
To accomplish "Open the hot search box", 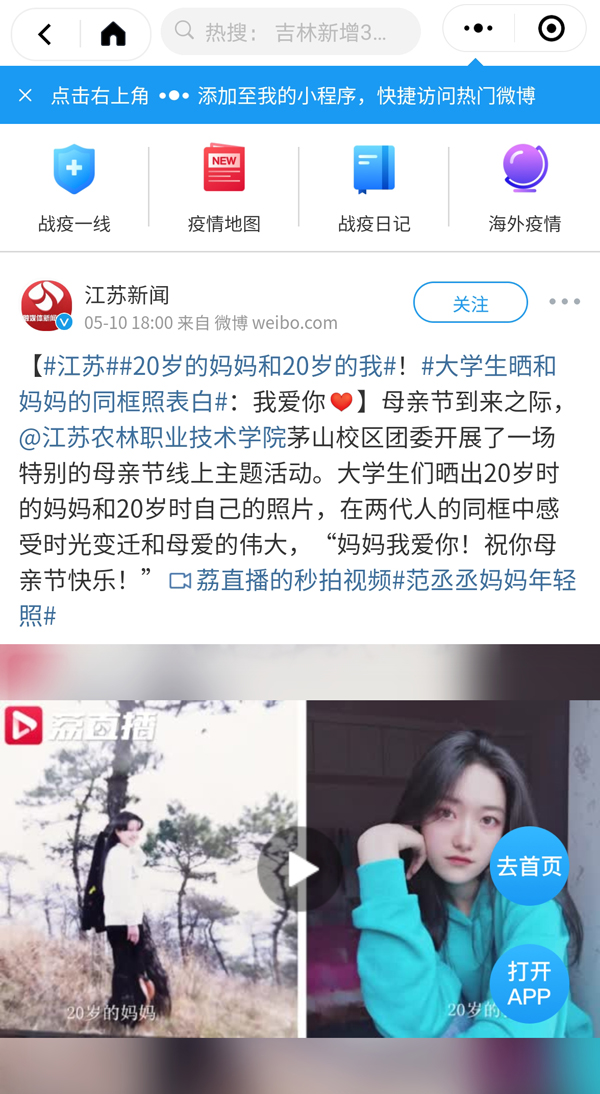I will (290, 32).
